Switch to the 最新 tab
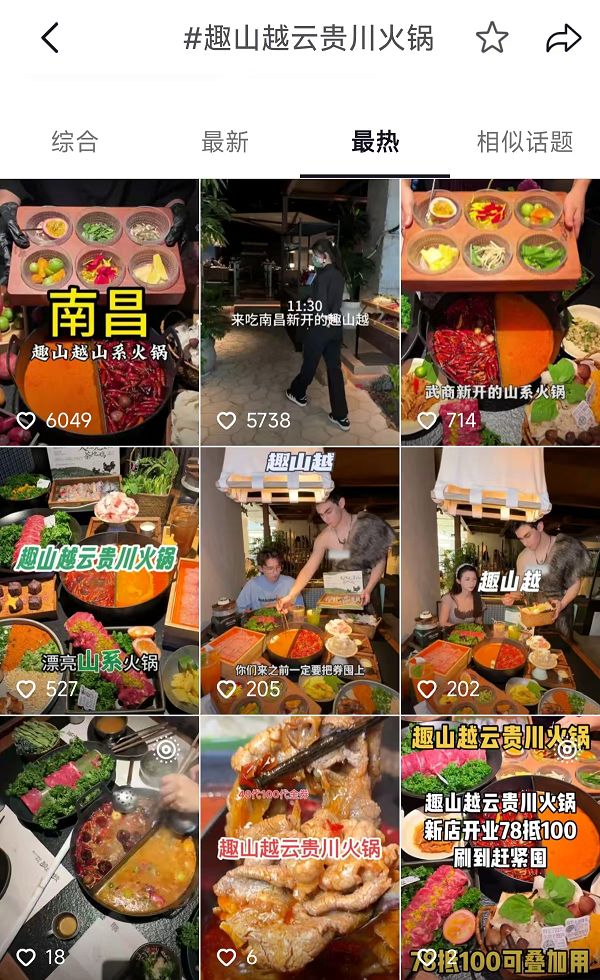The height and width of the screenshot is (980, 600). pyautogui.click(x=225, y=142)
